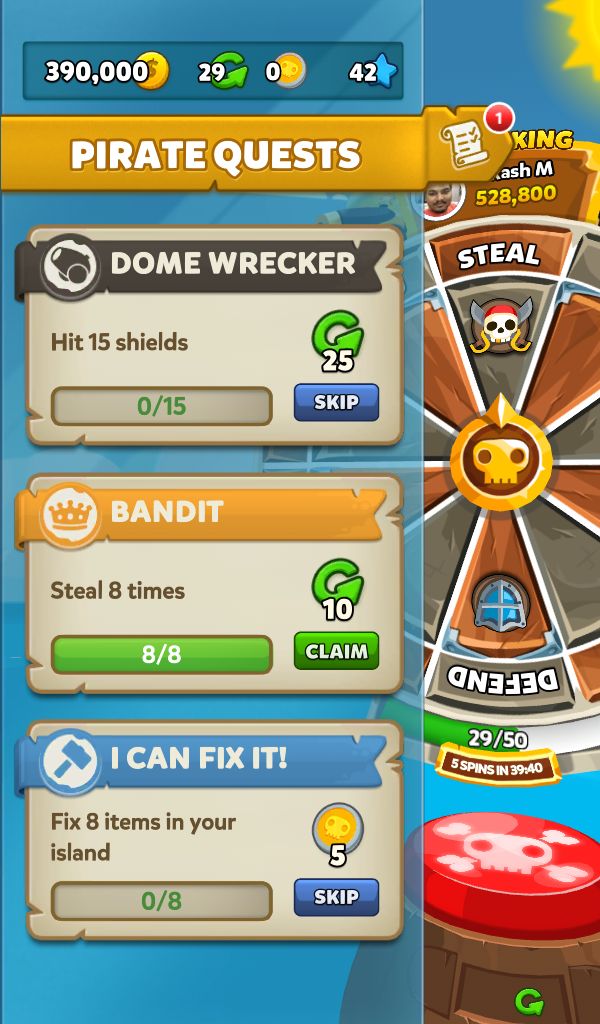
Task: Skip the Dome Wrecker quest
Action: (336, 403)
